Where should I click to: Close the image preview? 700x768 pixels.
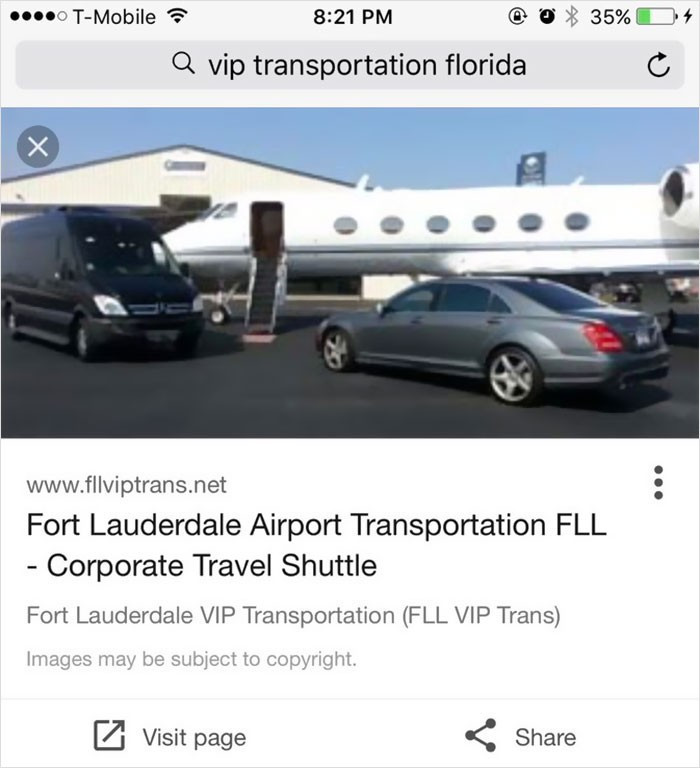[38, 148]
